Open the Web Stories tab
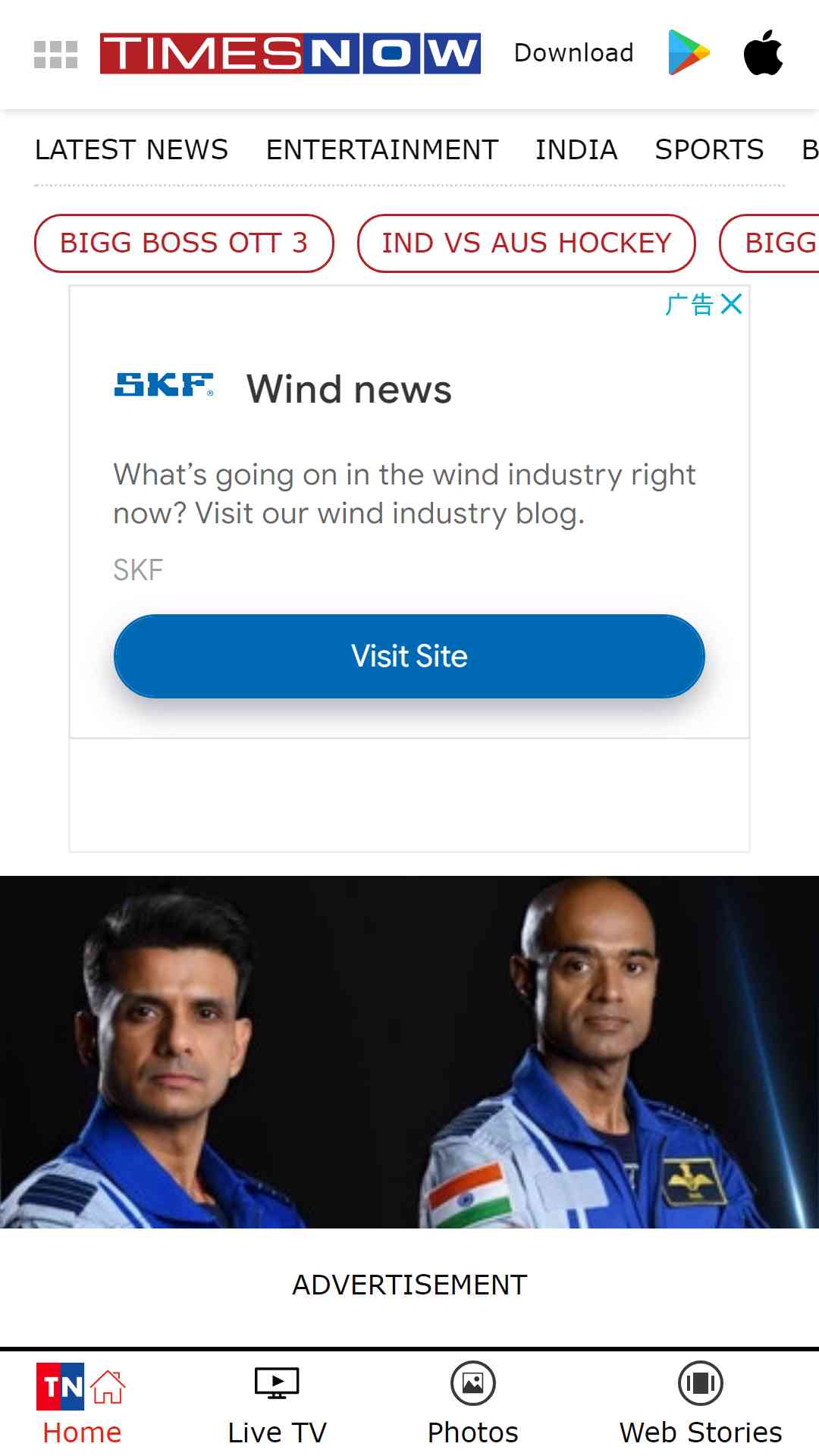This screenshot has width=819, height=1456. pyautogui.click(x=700, y=1403)
